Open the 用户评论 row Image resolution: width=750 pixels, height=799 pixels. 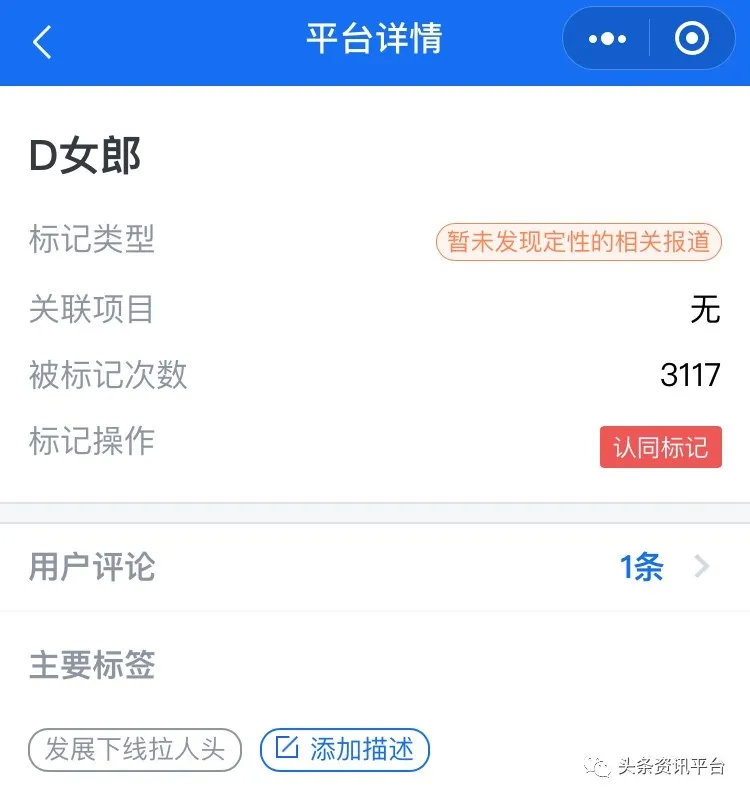374,567
